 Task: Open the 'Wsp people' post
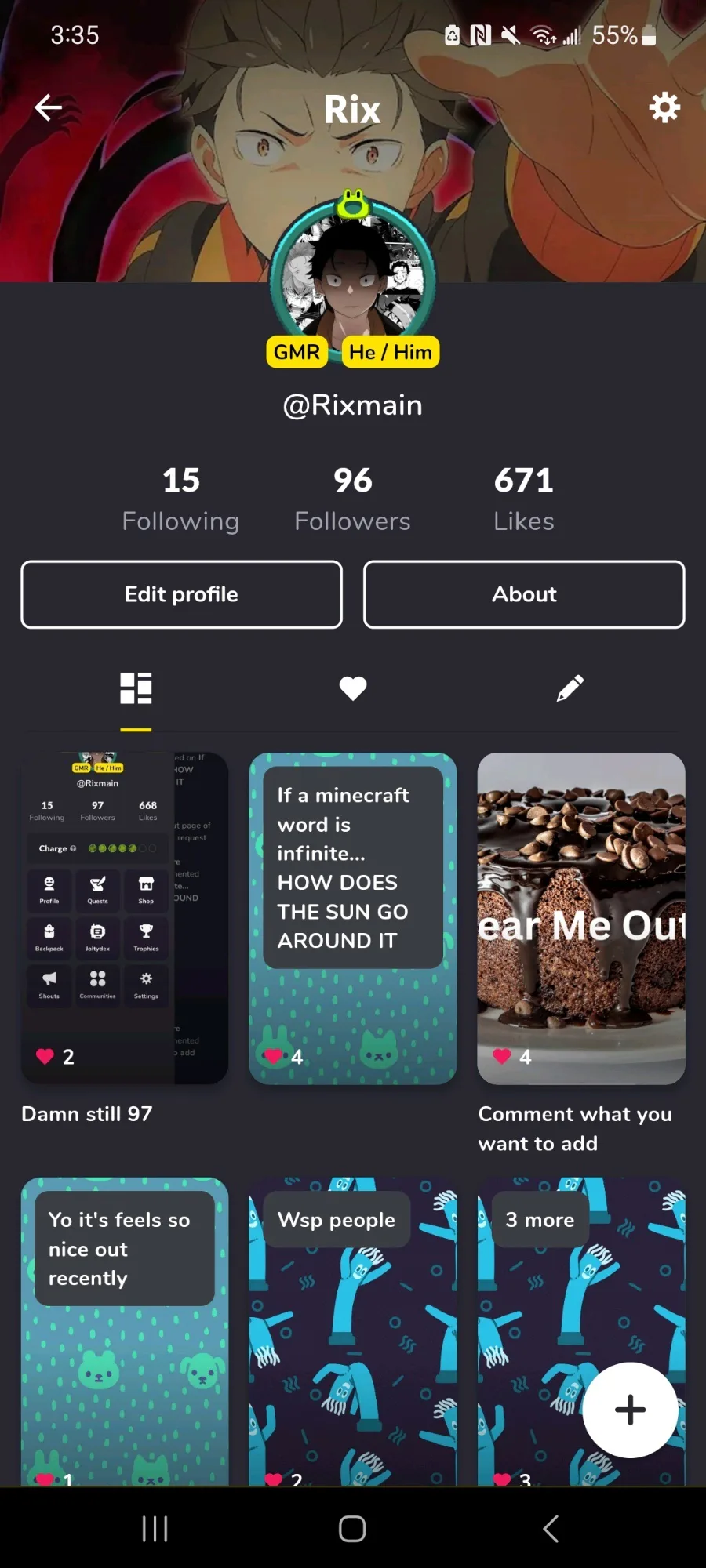353,1331
